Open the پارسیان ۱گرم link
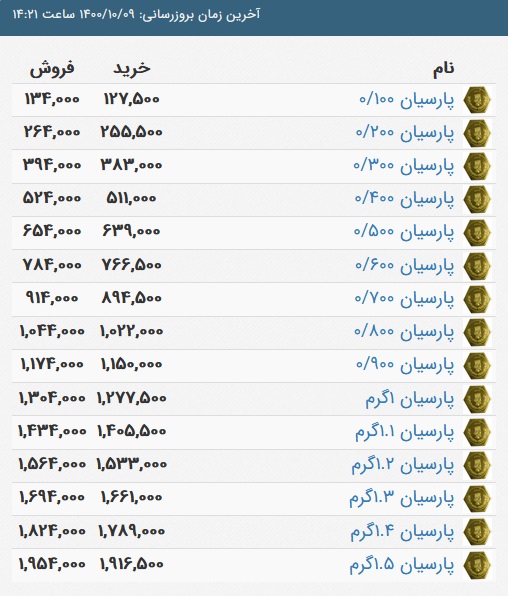 point(410,399)
